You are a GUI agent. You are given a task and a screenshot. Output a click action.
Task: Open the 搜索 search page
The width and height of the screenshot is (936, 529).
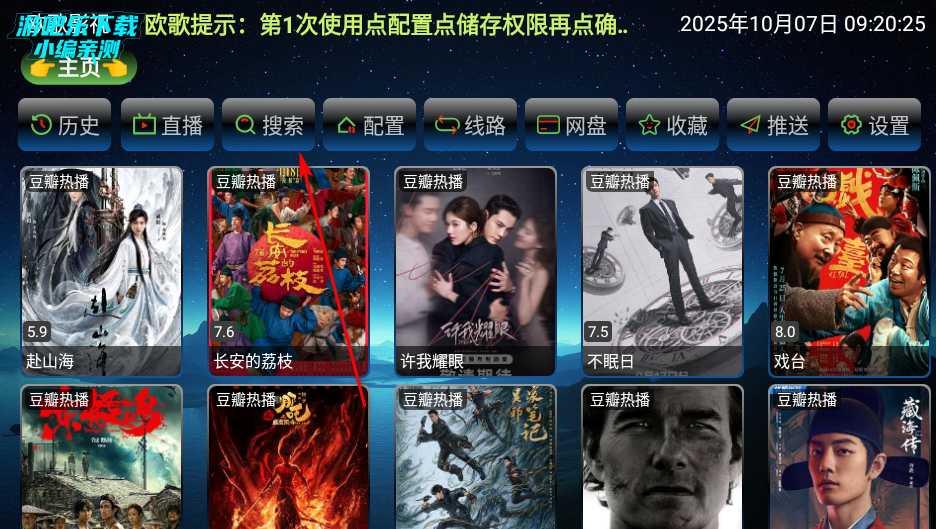[x=269, y=125]
